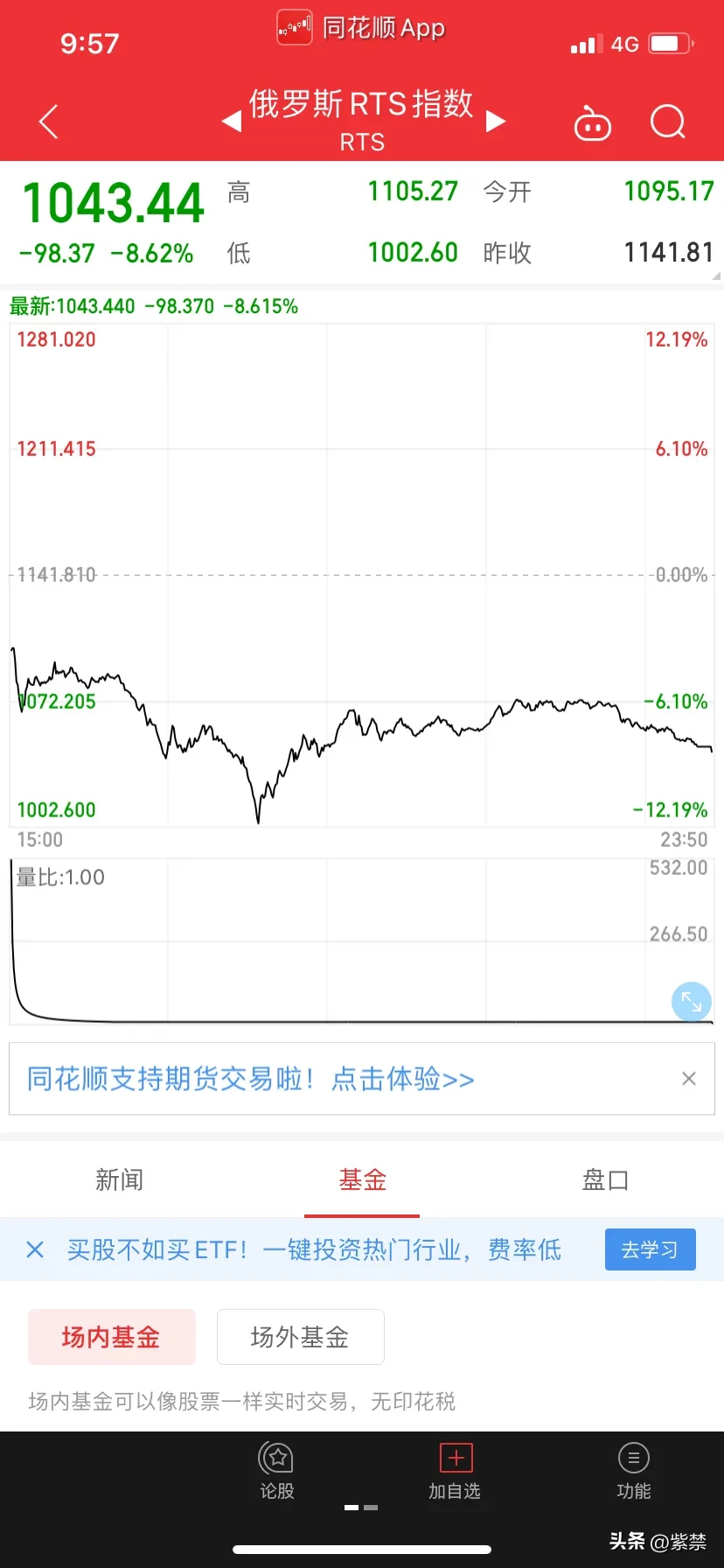Viewport: 724px width, 1568px height.
Task: Open the 功能 menu
Action: point(633,1470)
